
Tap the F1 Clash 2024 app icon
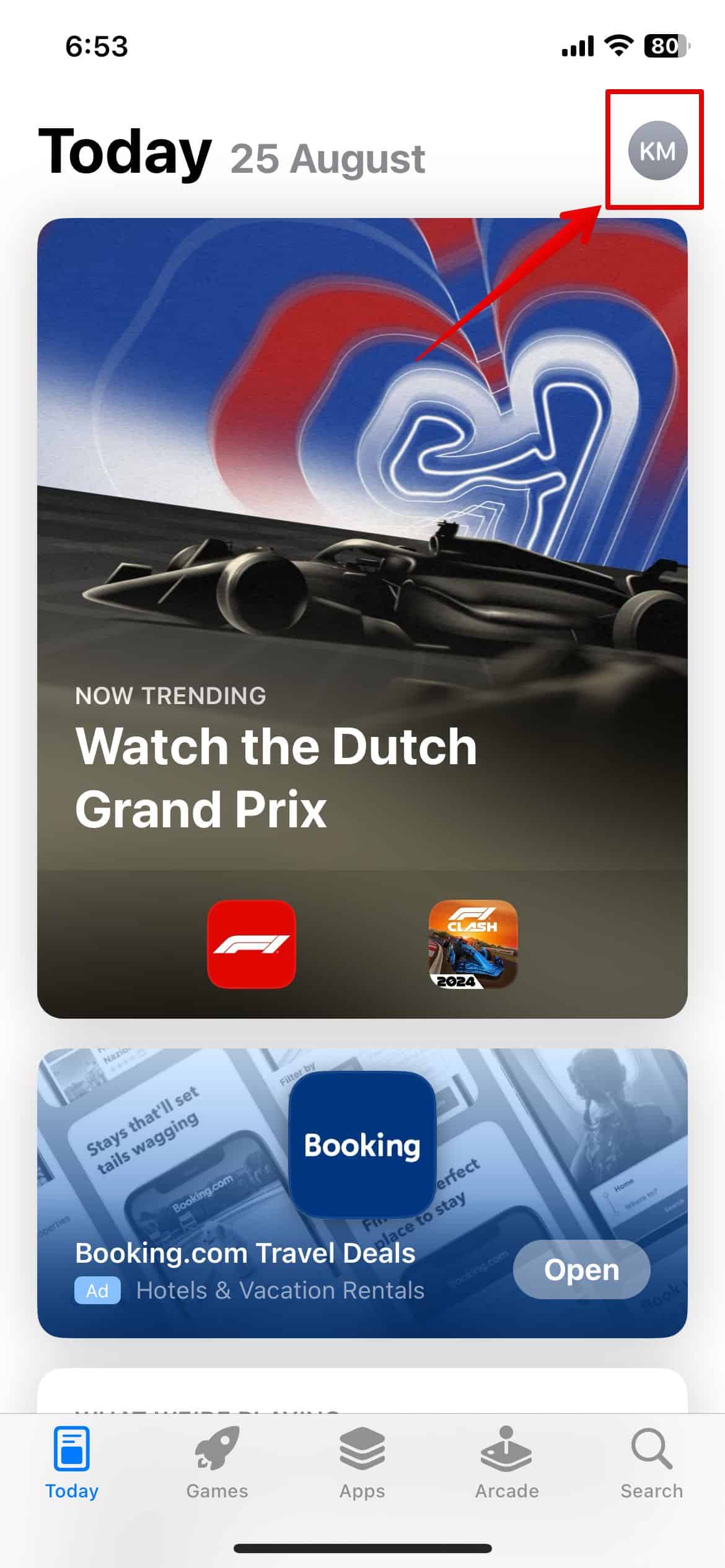[x=473, y=944]
